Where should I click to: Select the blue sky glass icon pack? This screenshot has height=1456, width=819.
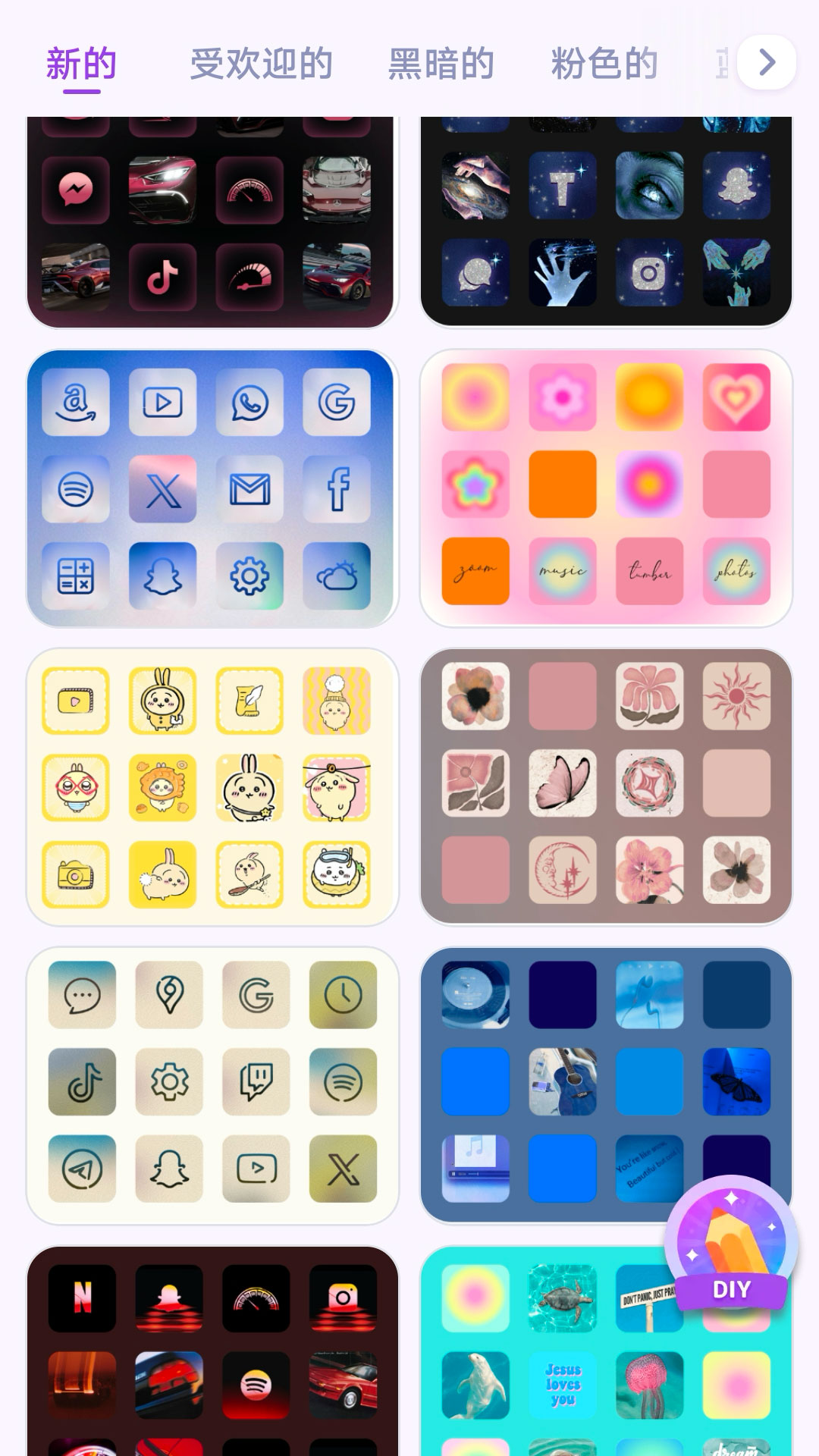(212, 488)
